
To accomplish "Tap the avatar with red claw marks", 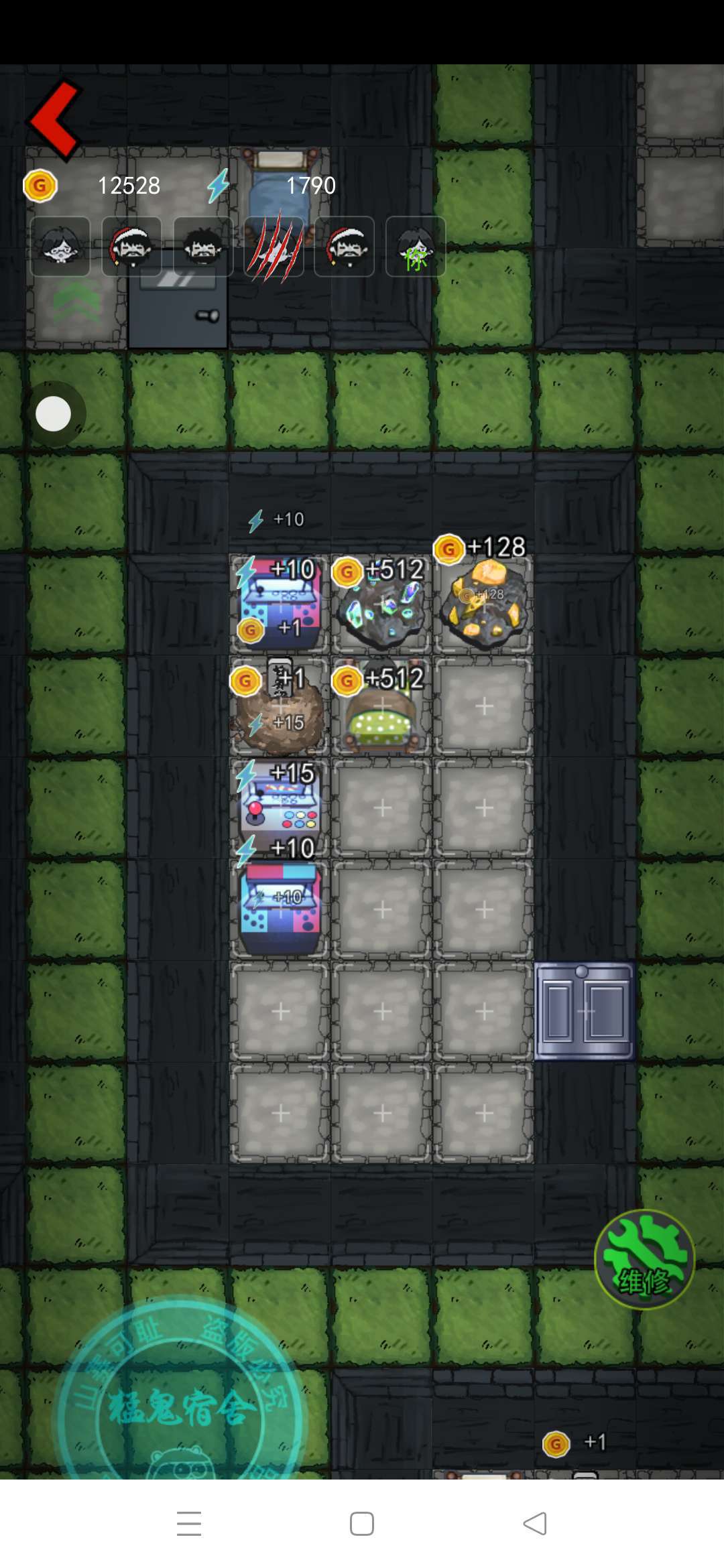I will click(274, 247).
